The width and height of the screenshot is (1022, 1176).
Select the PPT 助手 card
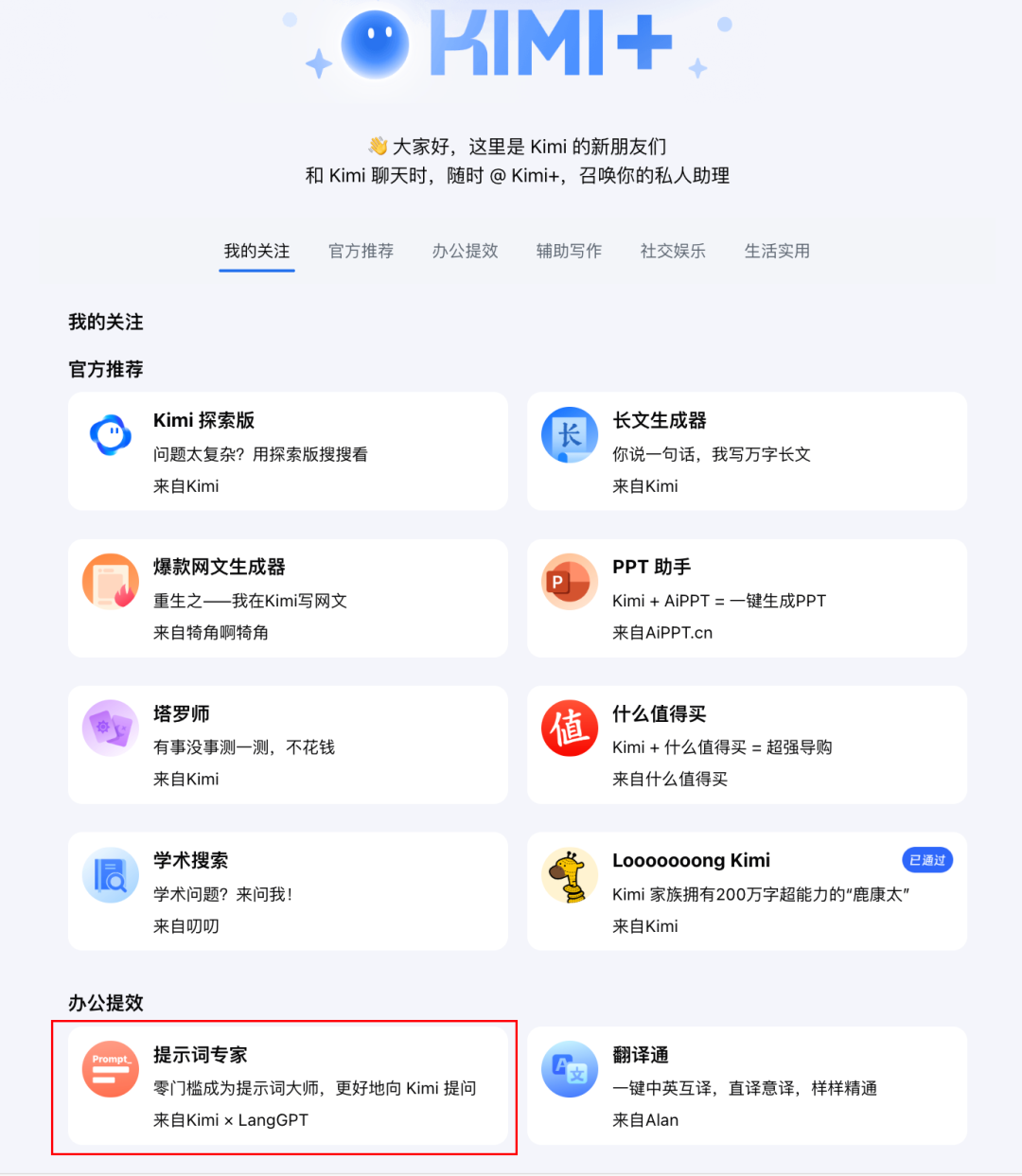tap(747, 598)
